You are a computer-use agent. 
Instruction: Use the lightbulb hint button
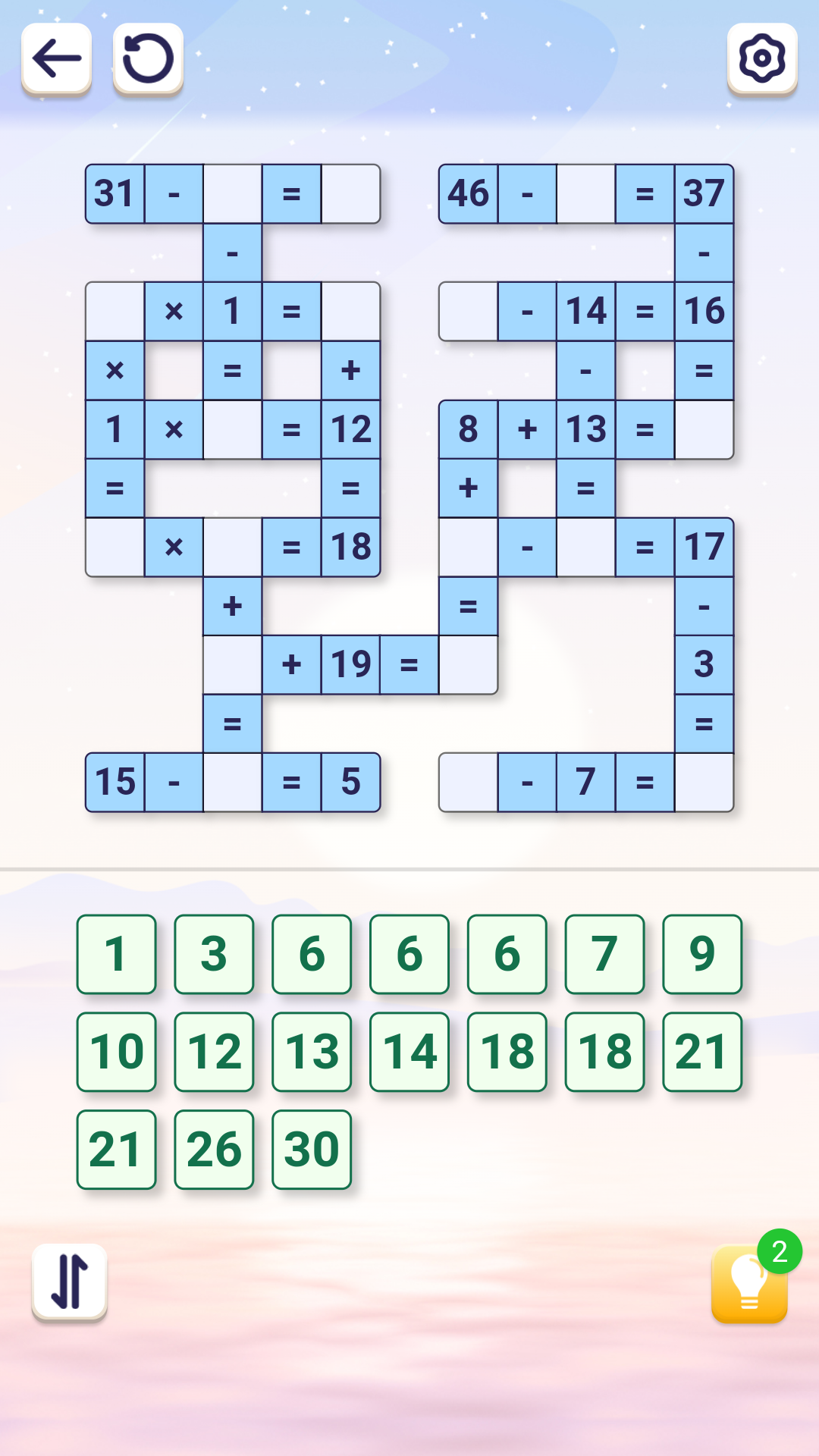pyautogui.click(x=749, y=1283)
